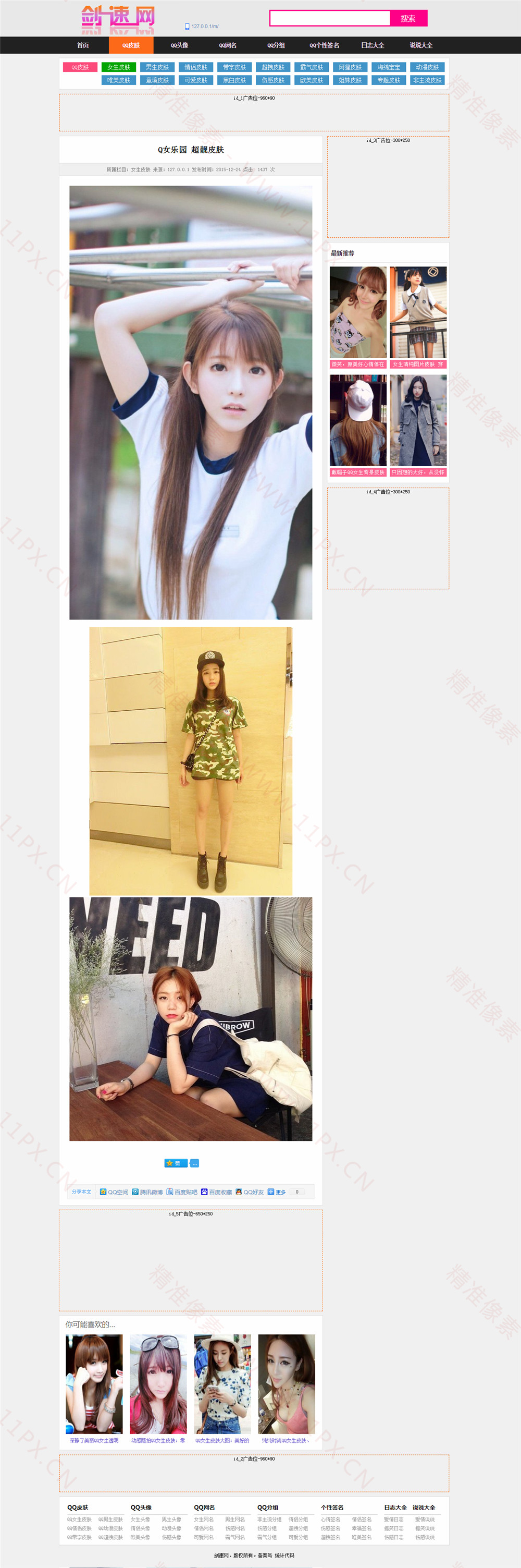
Task: Select the 情侣皮肤 category chip
Action: (196, 67)
